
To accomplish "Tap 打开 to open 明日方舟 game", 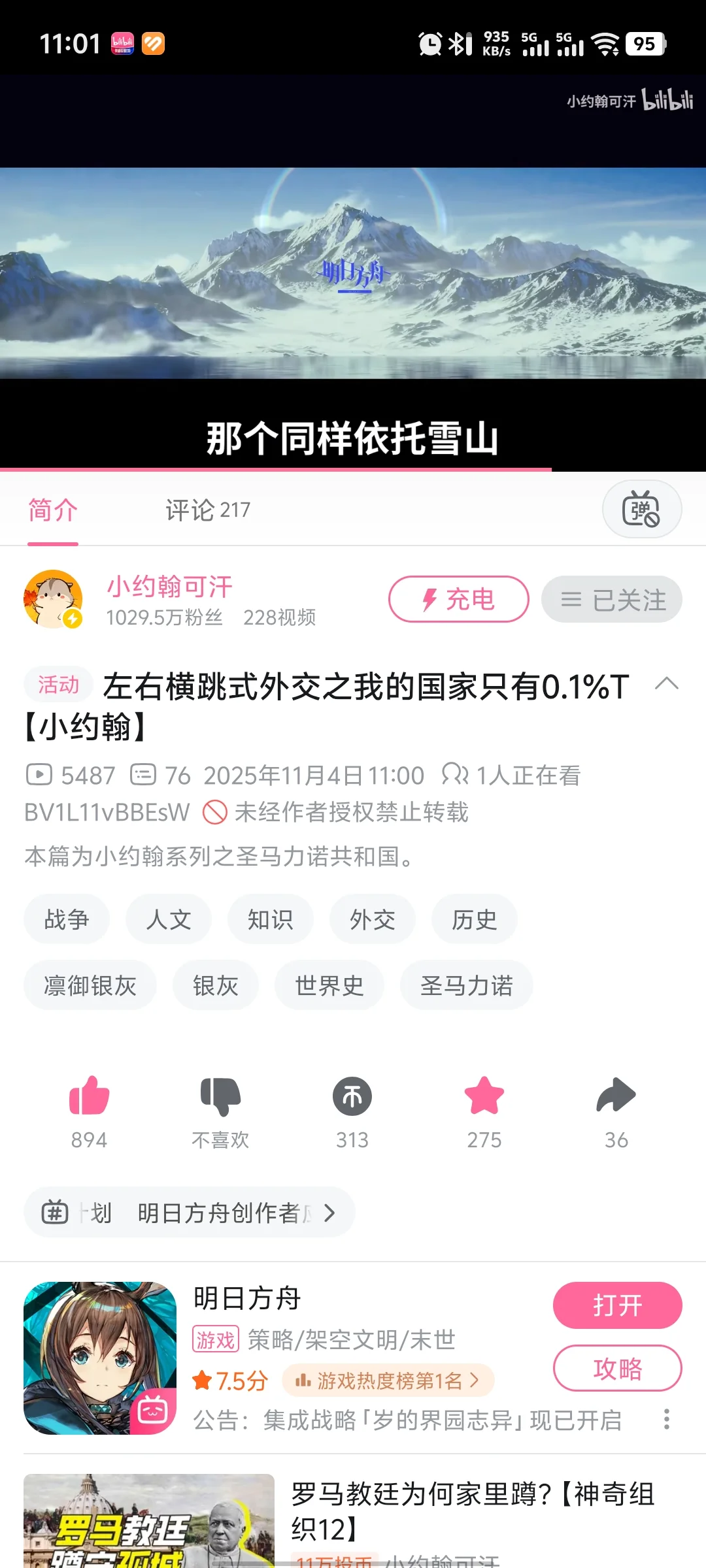I will (x=617, y=1305).
